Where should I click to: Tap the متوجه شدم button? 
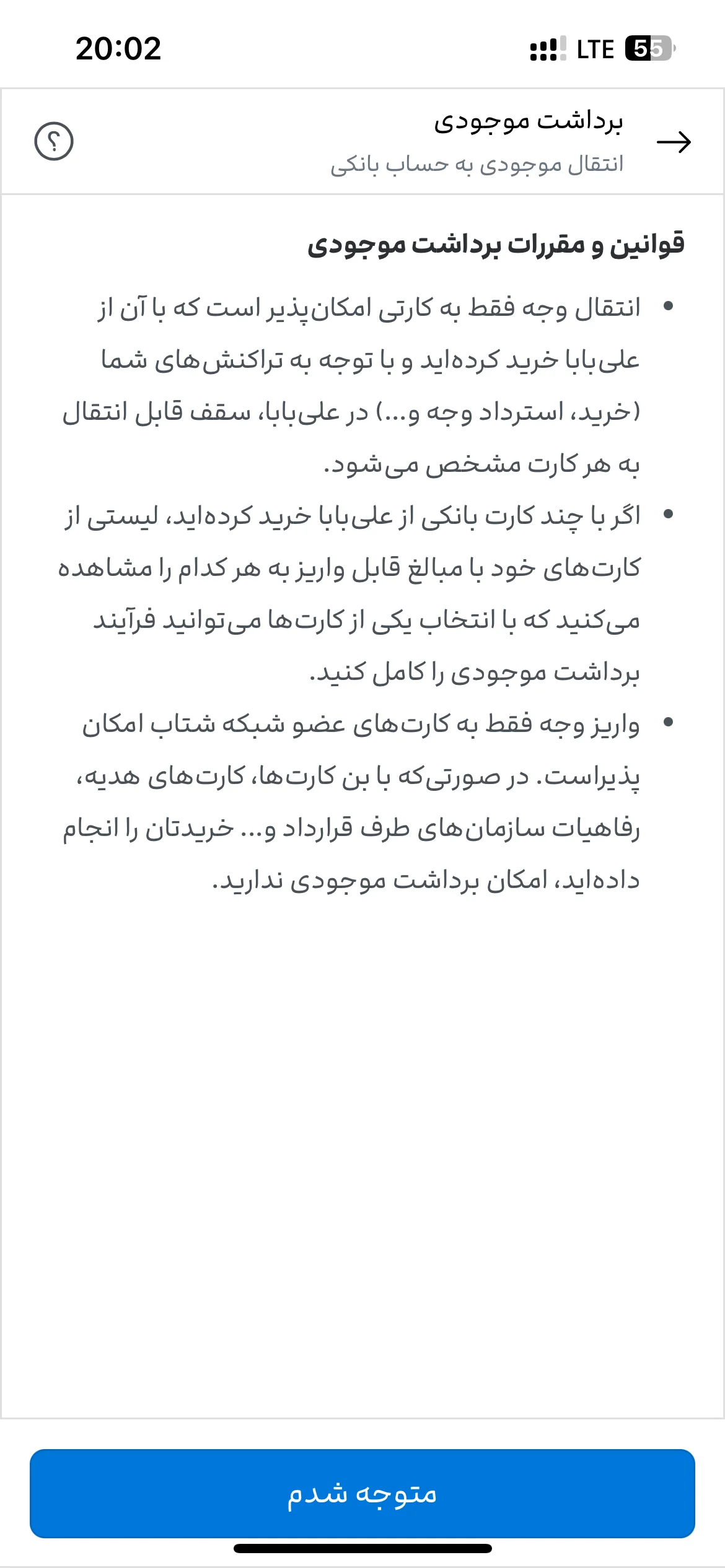(362, 1493)
